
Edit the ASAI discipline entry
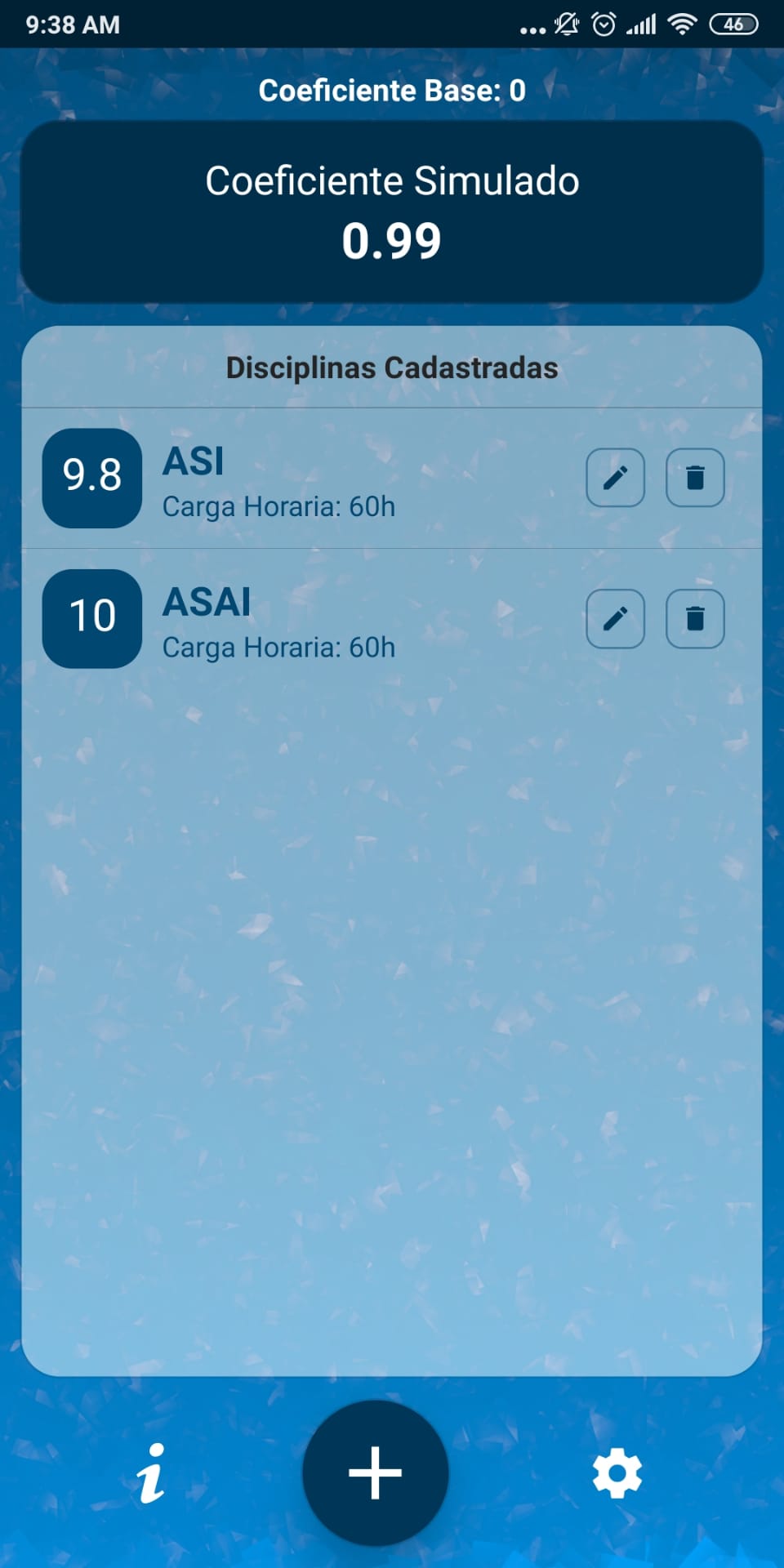(615, 618)
